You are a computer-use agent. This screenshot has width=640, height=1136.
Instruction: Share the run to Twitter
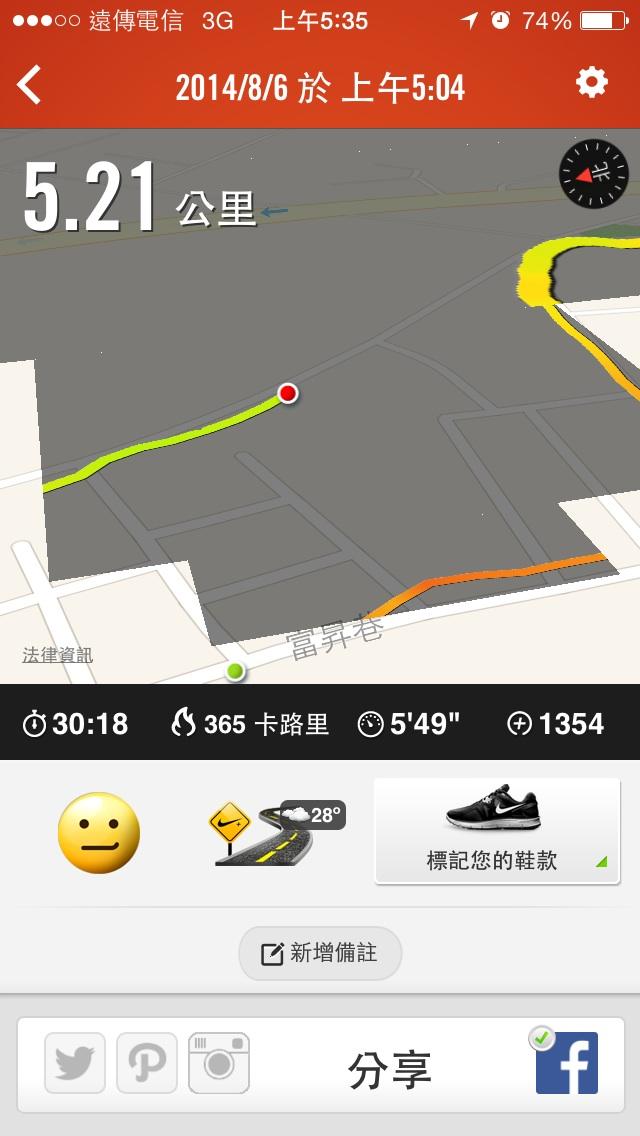pos(75,1063)
